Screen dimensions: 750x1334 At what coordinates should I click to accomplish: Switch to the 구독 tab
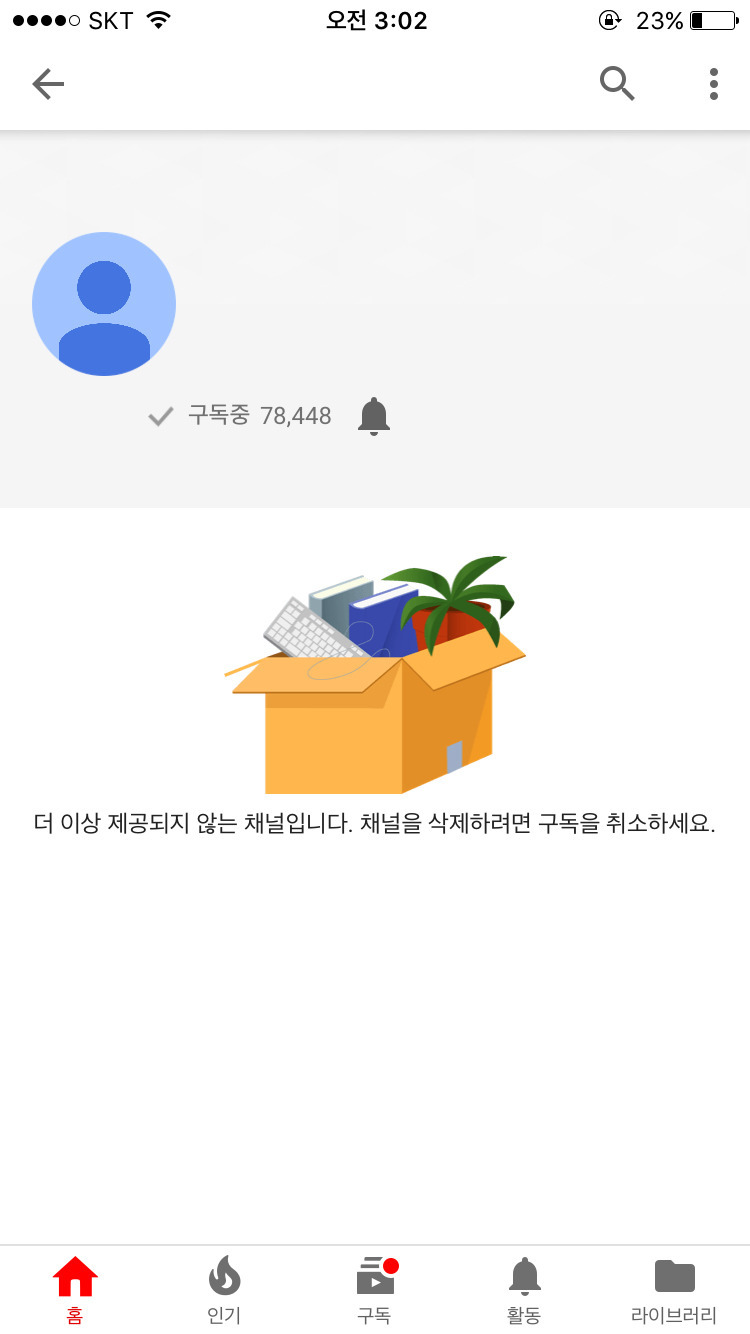pos(375,1289)
